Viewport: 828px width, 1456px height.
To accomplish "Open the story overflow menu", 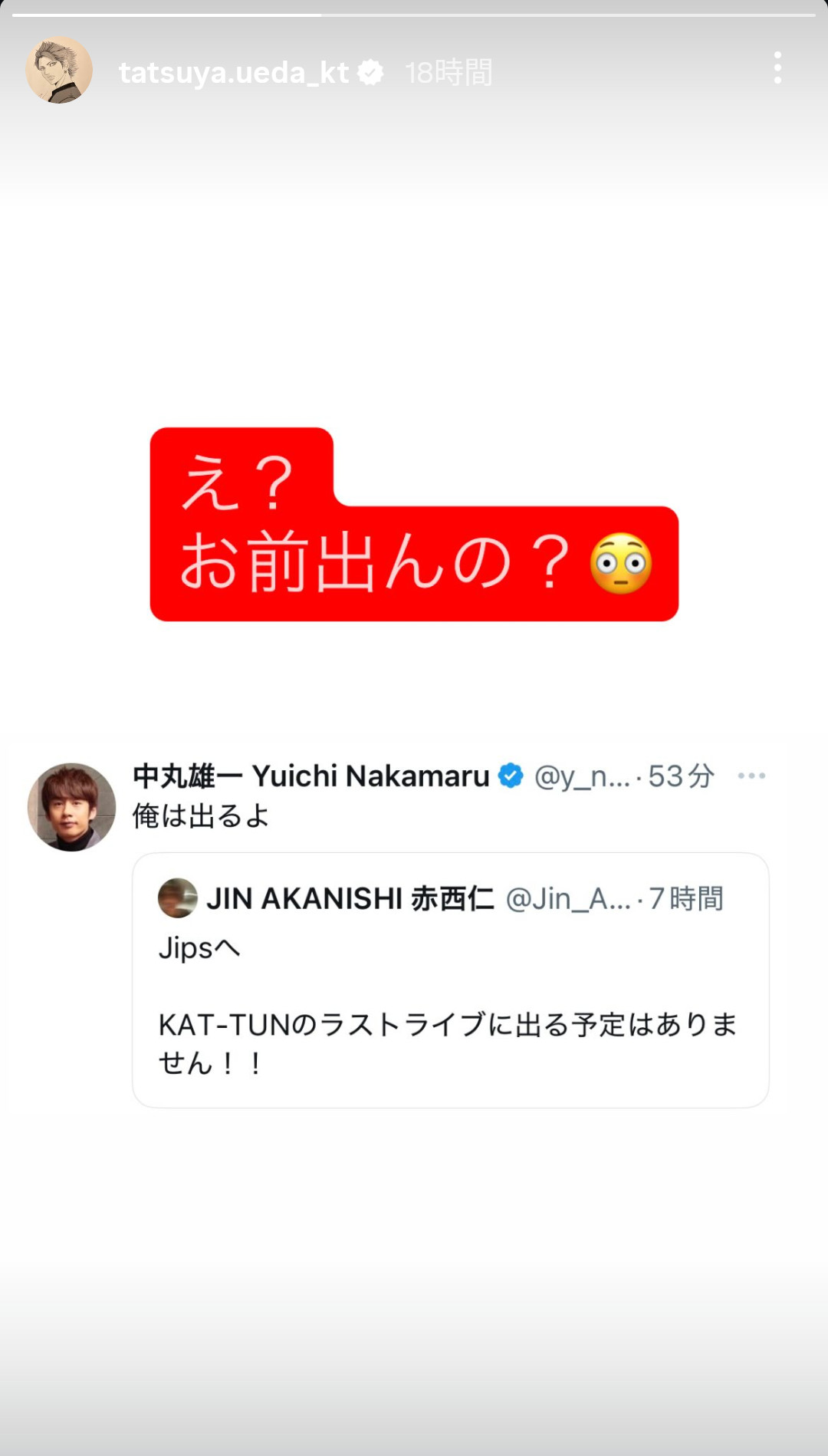I will [777, 68].
